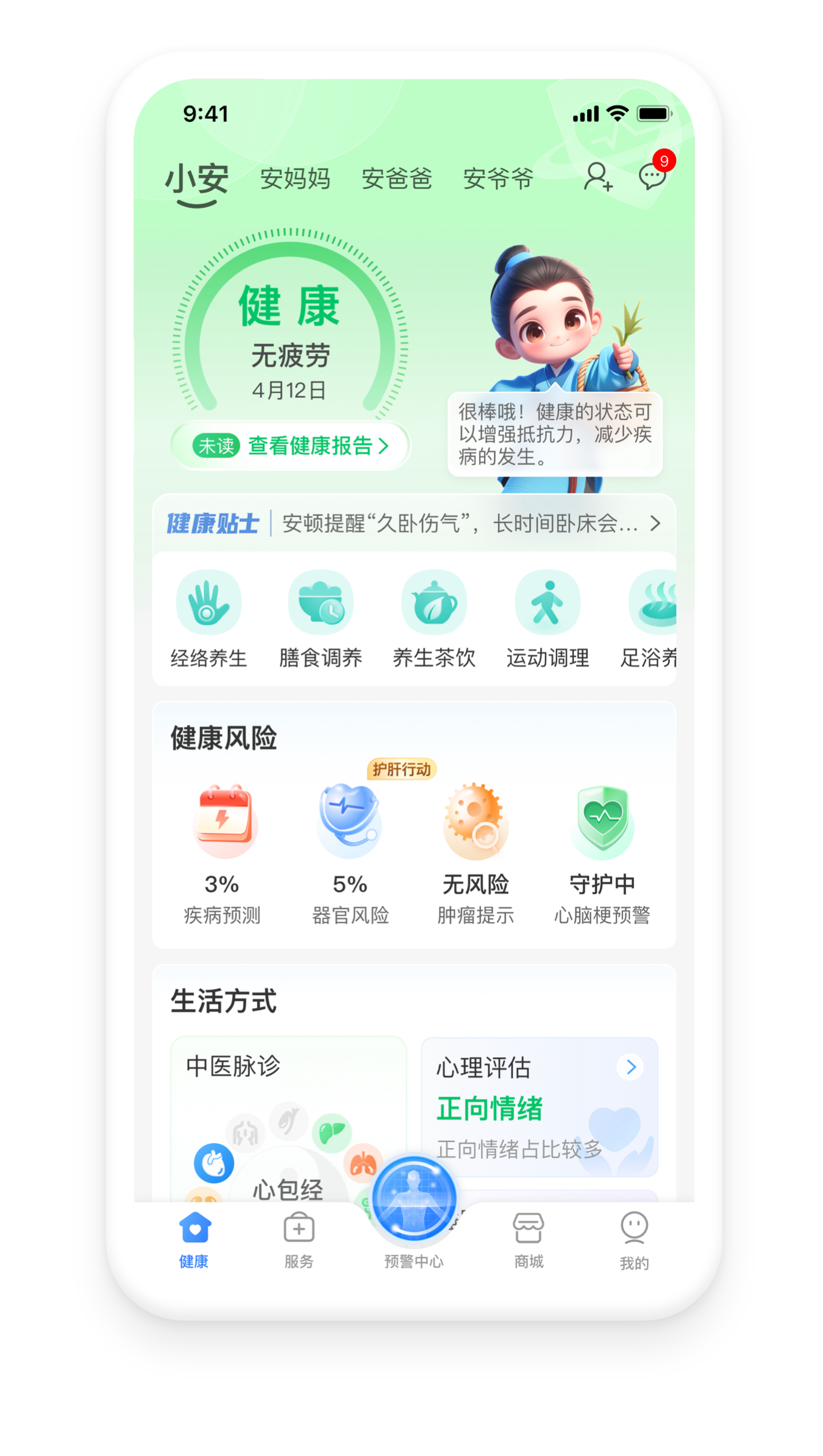Open the 心理评估 card
The width and height of the screenshot is (823, 1456).
click(x=539, y=1107)
